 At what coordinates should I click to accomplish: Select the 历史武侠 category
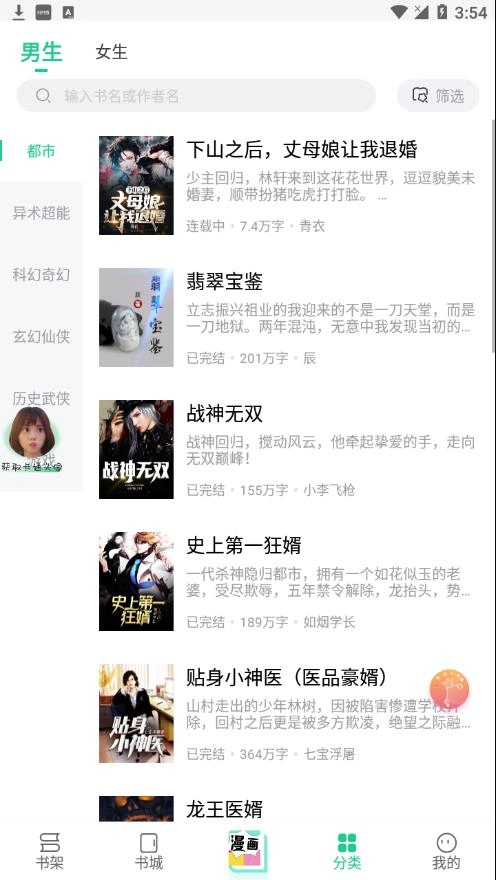tap(42, 398)
